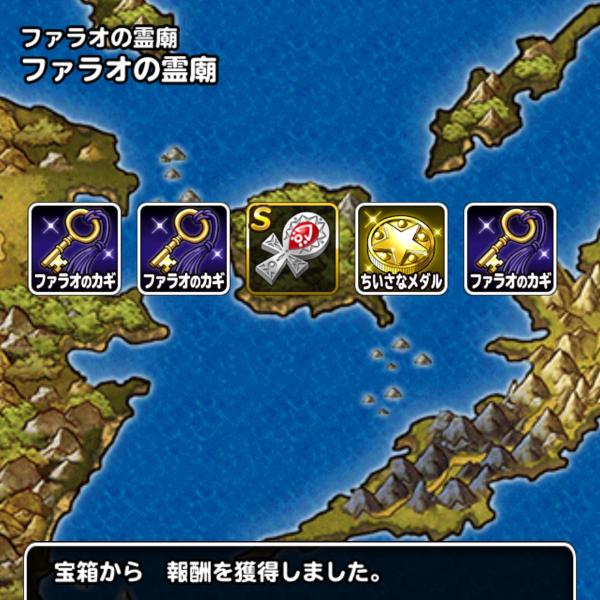Advance the 報酬を獲得しました message box

click(300, 574)
